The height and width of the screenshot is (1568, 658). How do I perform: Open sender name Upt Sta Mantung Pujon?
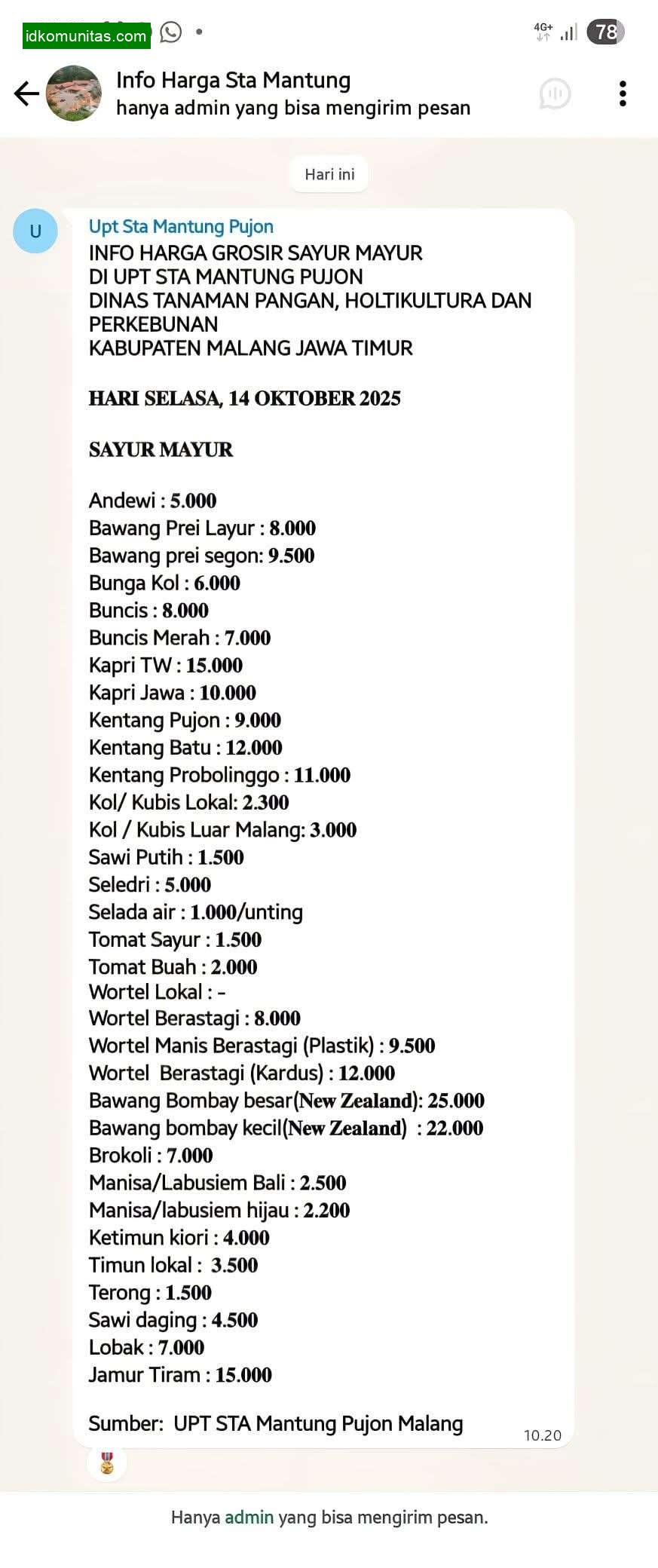pos(181,226)
